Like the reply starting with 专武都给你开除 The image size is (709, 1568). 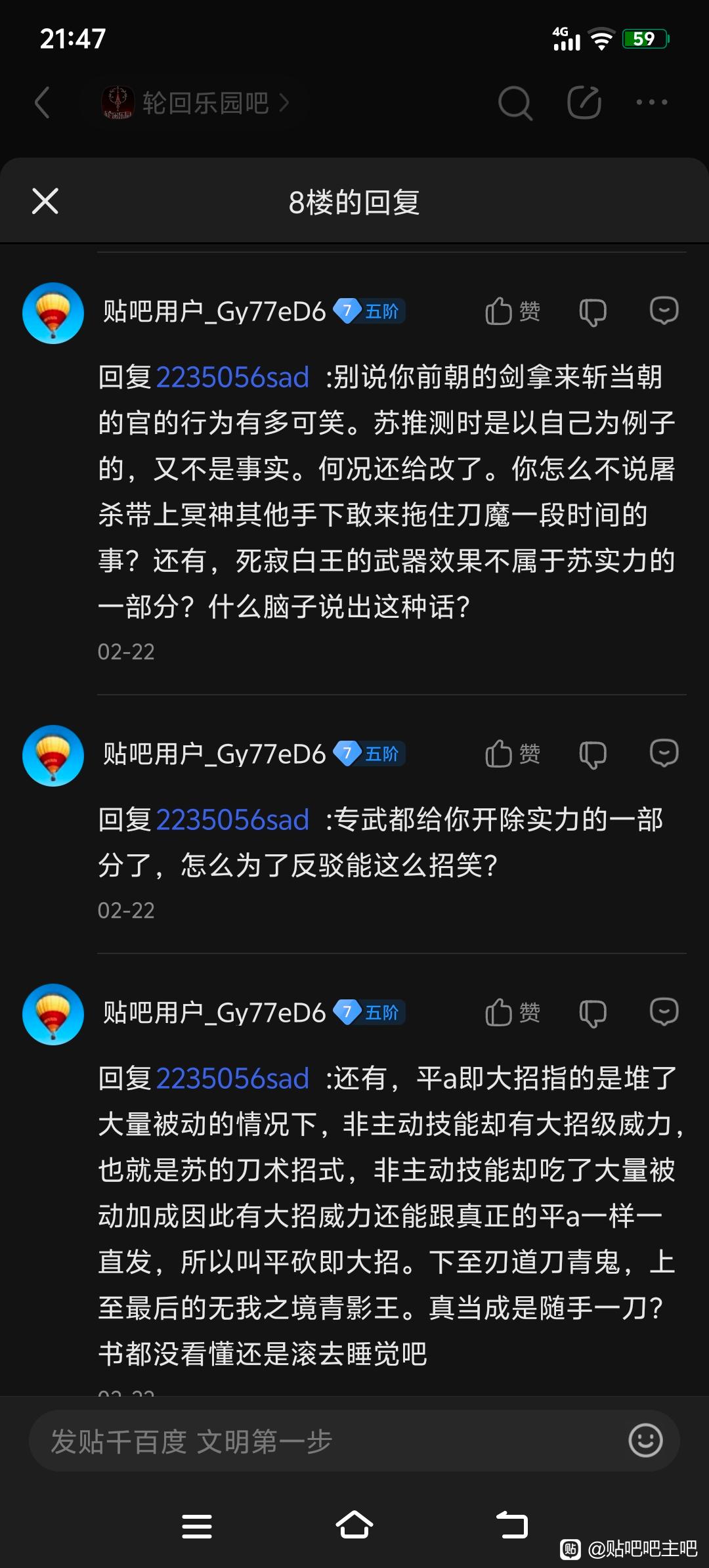coord(512,754)
